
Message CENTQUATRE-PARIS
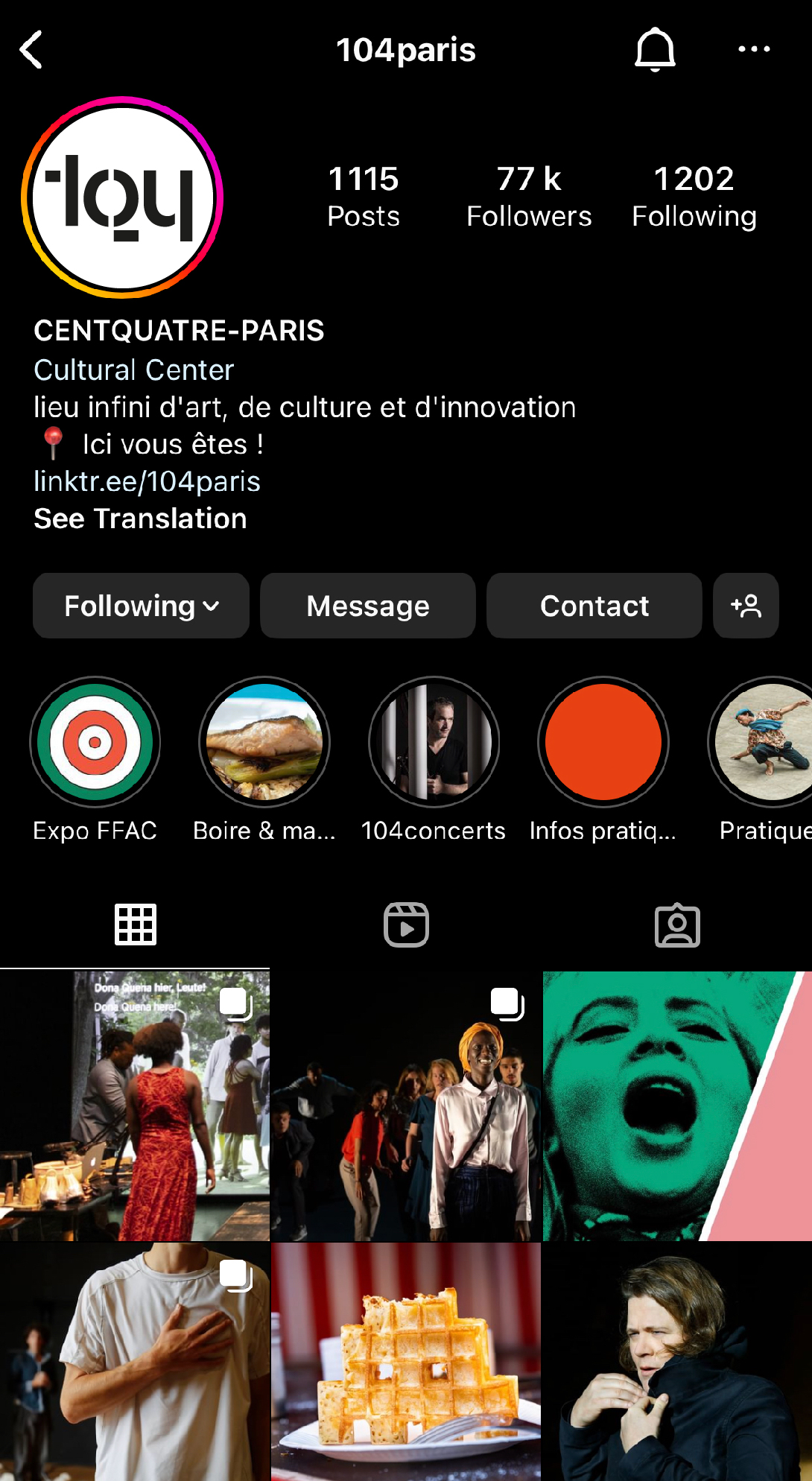[x=368, y=606]
